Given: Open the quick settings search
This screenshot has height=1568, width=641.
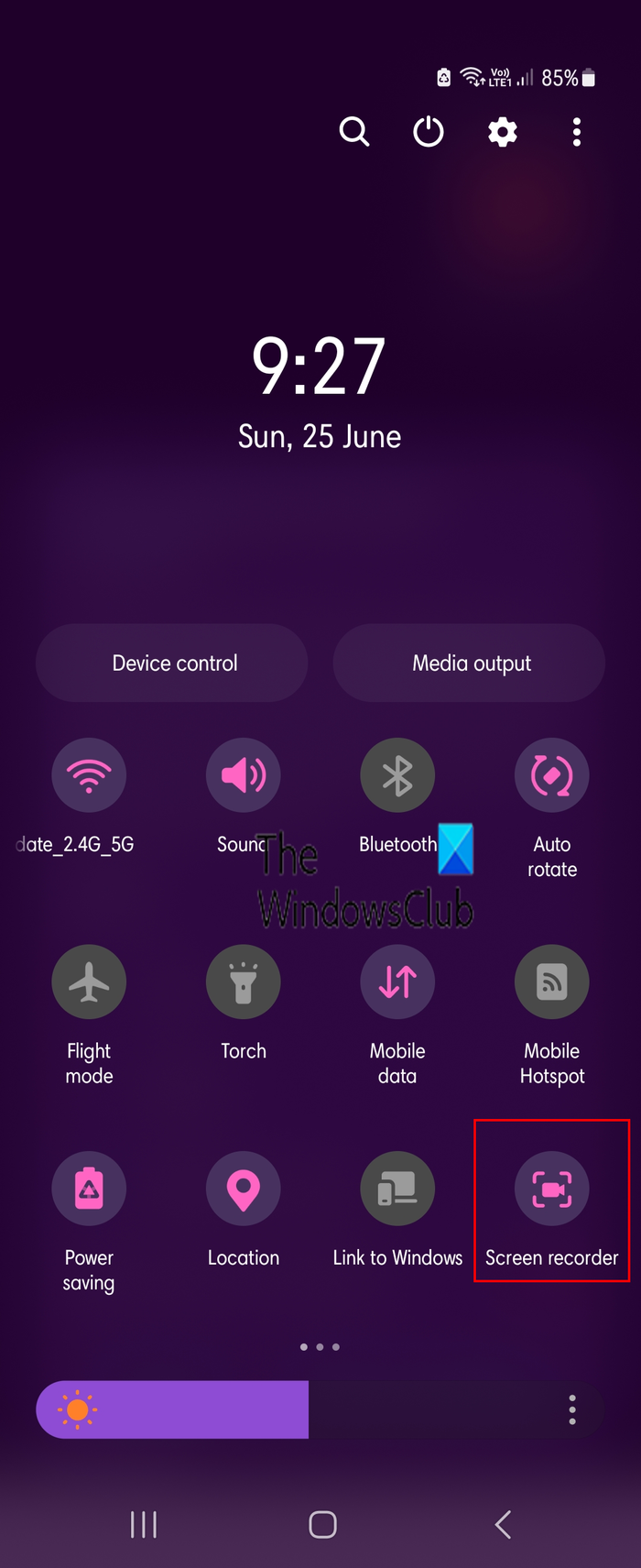Looking at the screenshot, I should 353,132.
